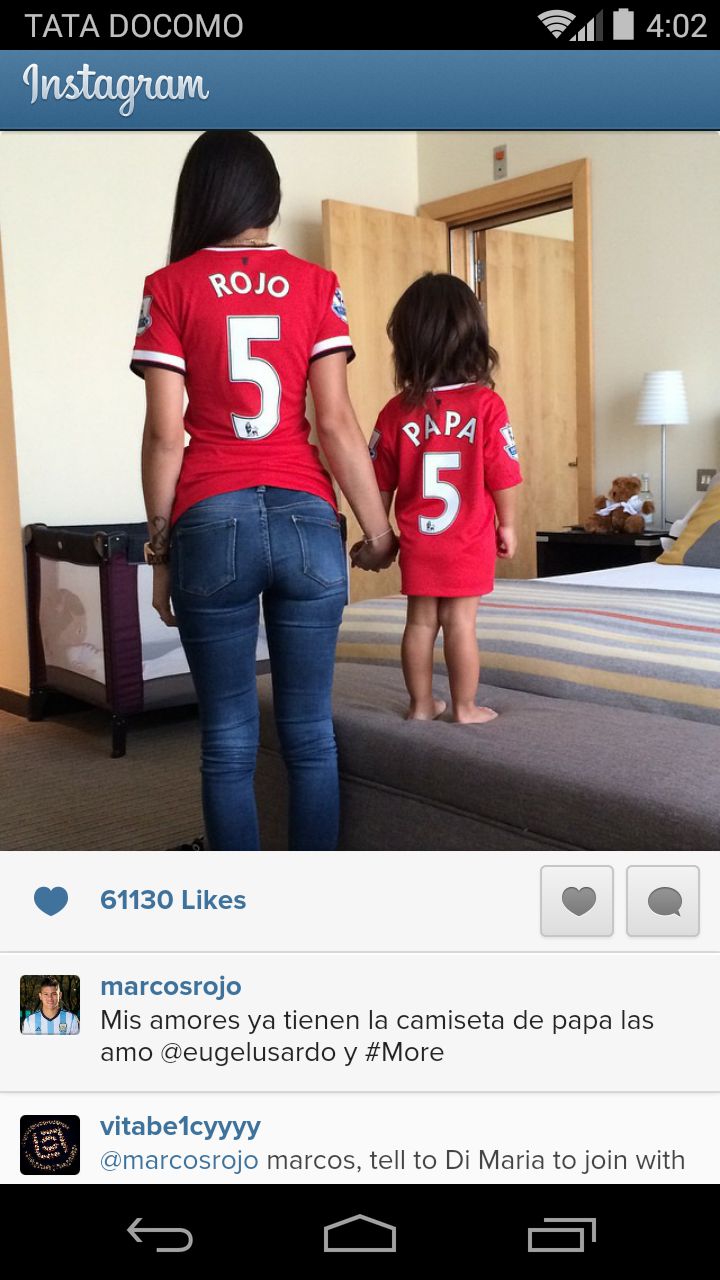This screenshot has height=1280, width=720.
Task: Go to the home screen with the system home button
Action: (360, 1236)
